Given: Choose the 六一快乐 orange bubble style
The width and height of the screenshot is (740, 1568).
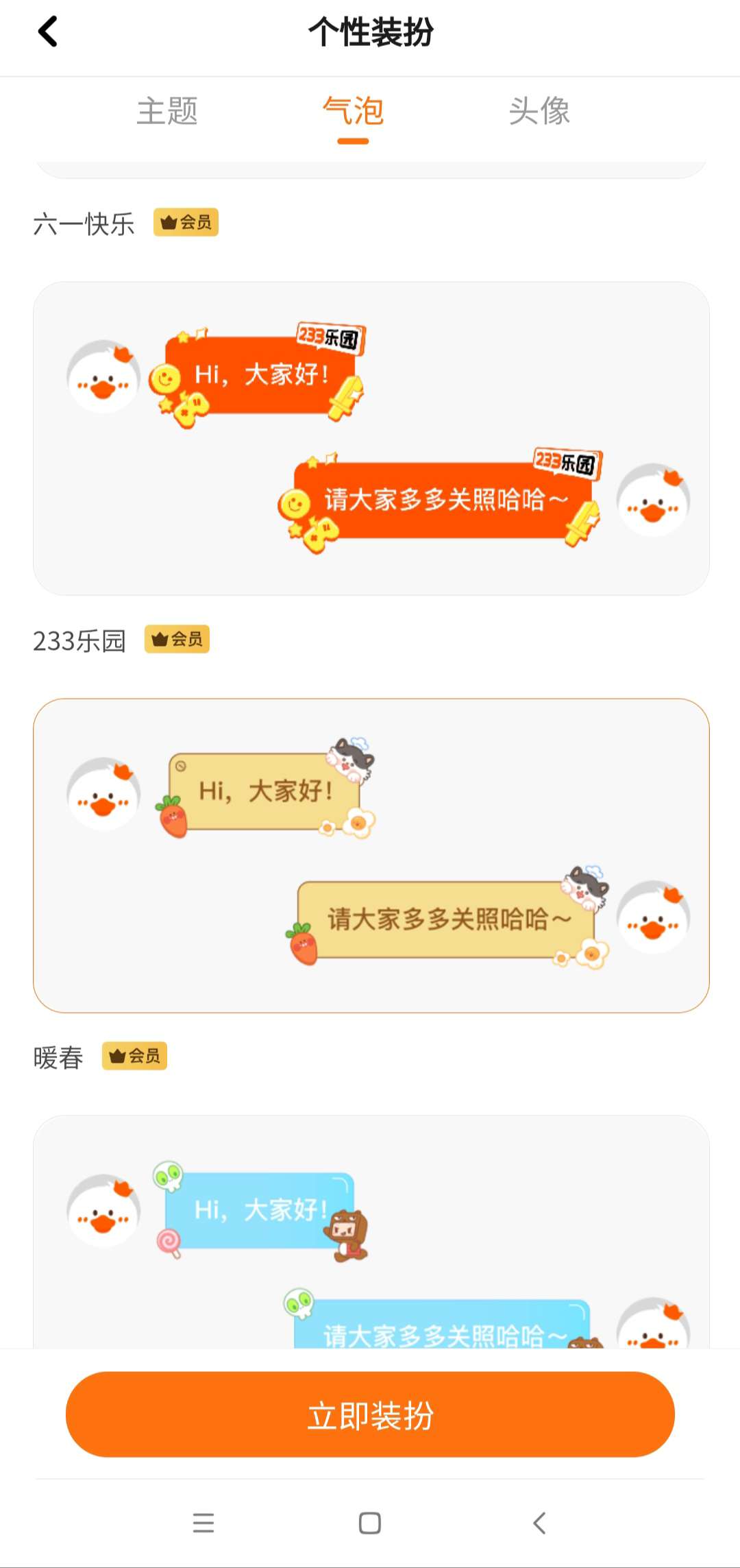Looking at the screenshot, I should pyautogui.click(x=371, y=438).
